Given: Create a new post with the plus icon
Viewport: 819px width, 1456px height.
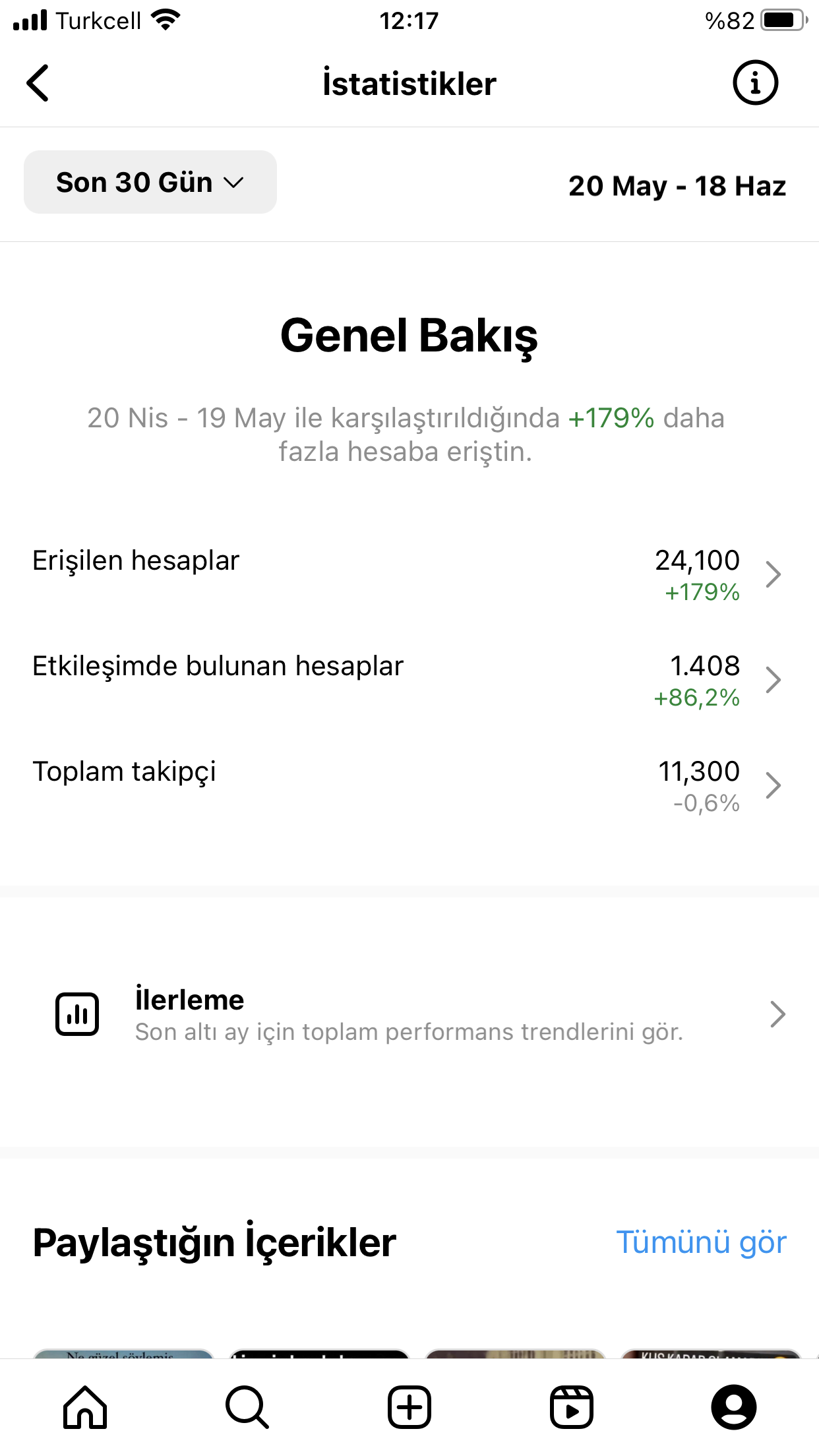Looking at the screenshot, I should [409, 1407].
